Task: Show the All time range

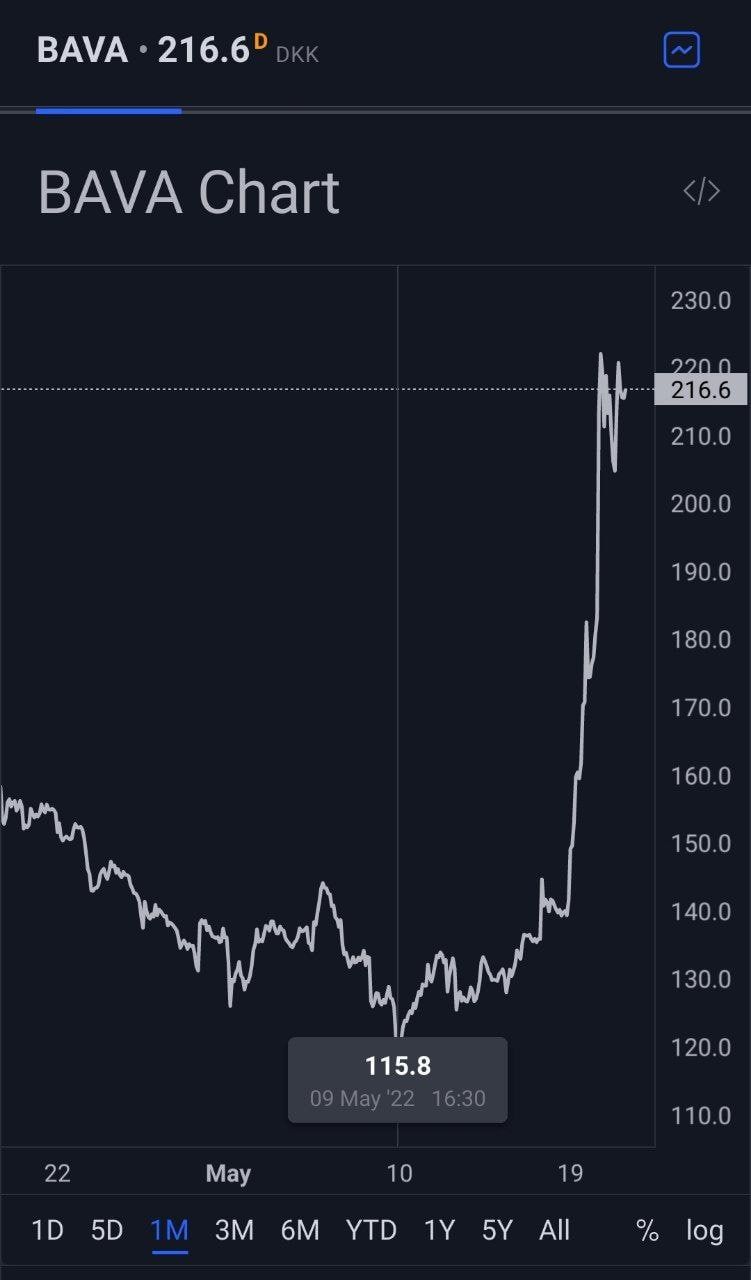Action: (554, 1230)
